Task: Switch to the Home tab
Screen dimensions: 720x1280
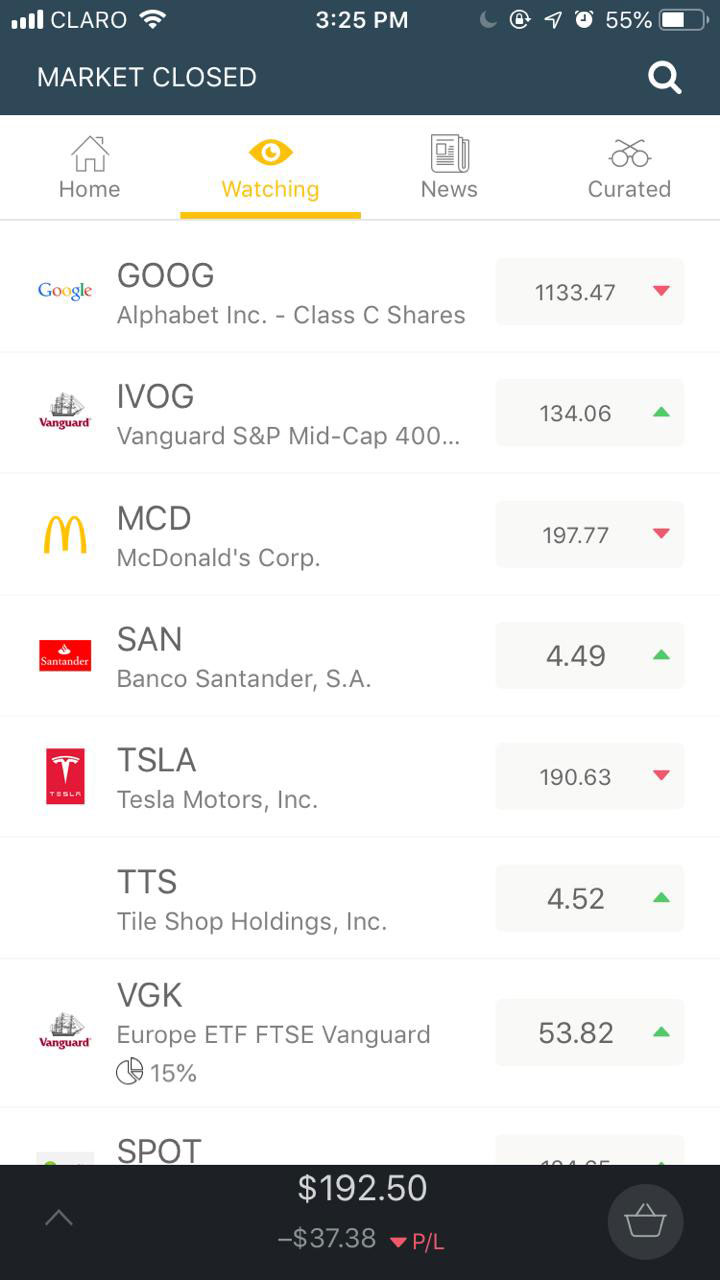Action: 90,168
